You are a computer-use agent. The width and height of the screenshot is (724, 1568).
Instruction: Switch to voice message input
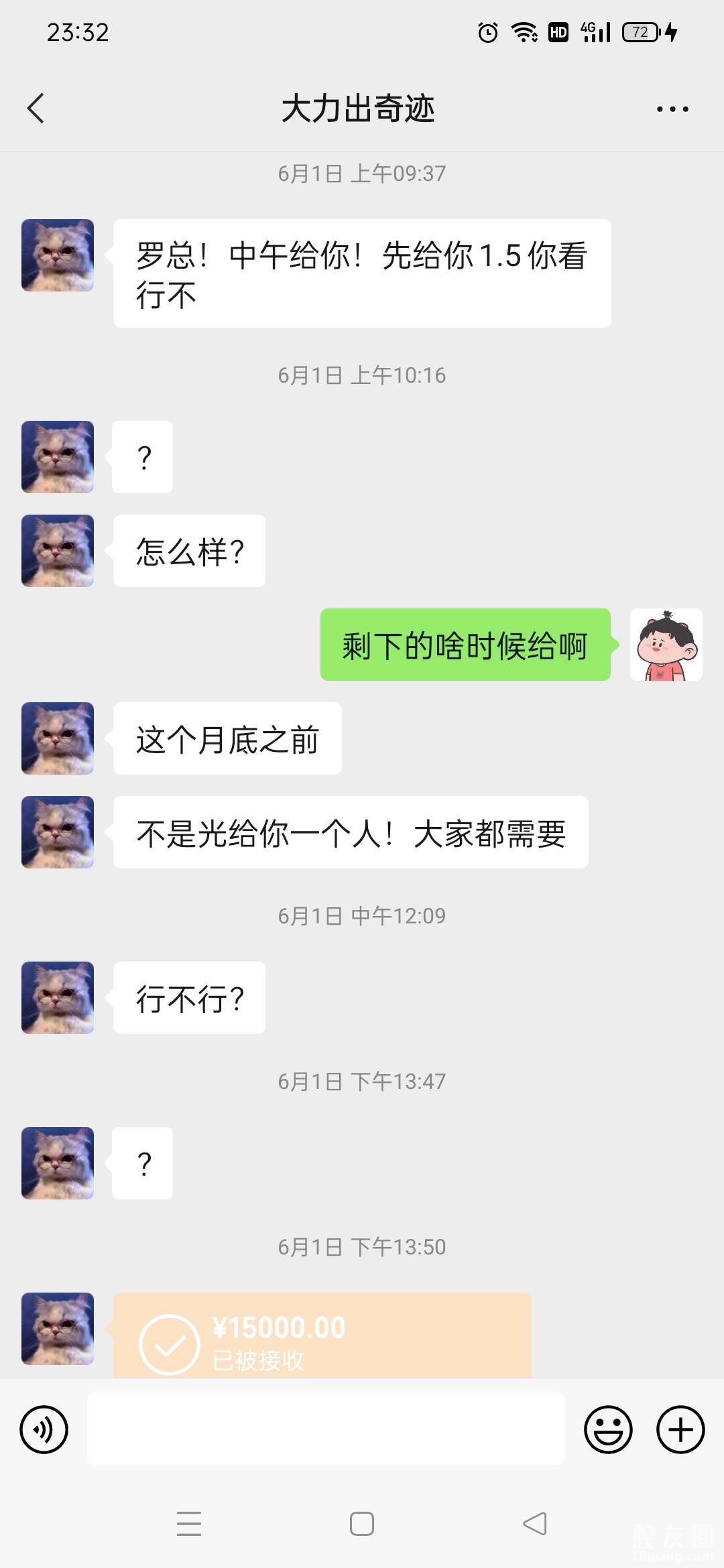(44, 1429)
